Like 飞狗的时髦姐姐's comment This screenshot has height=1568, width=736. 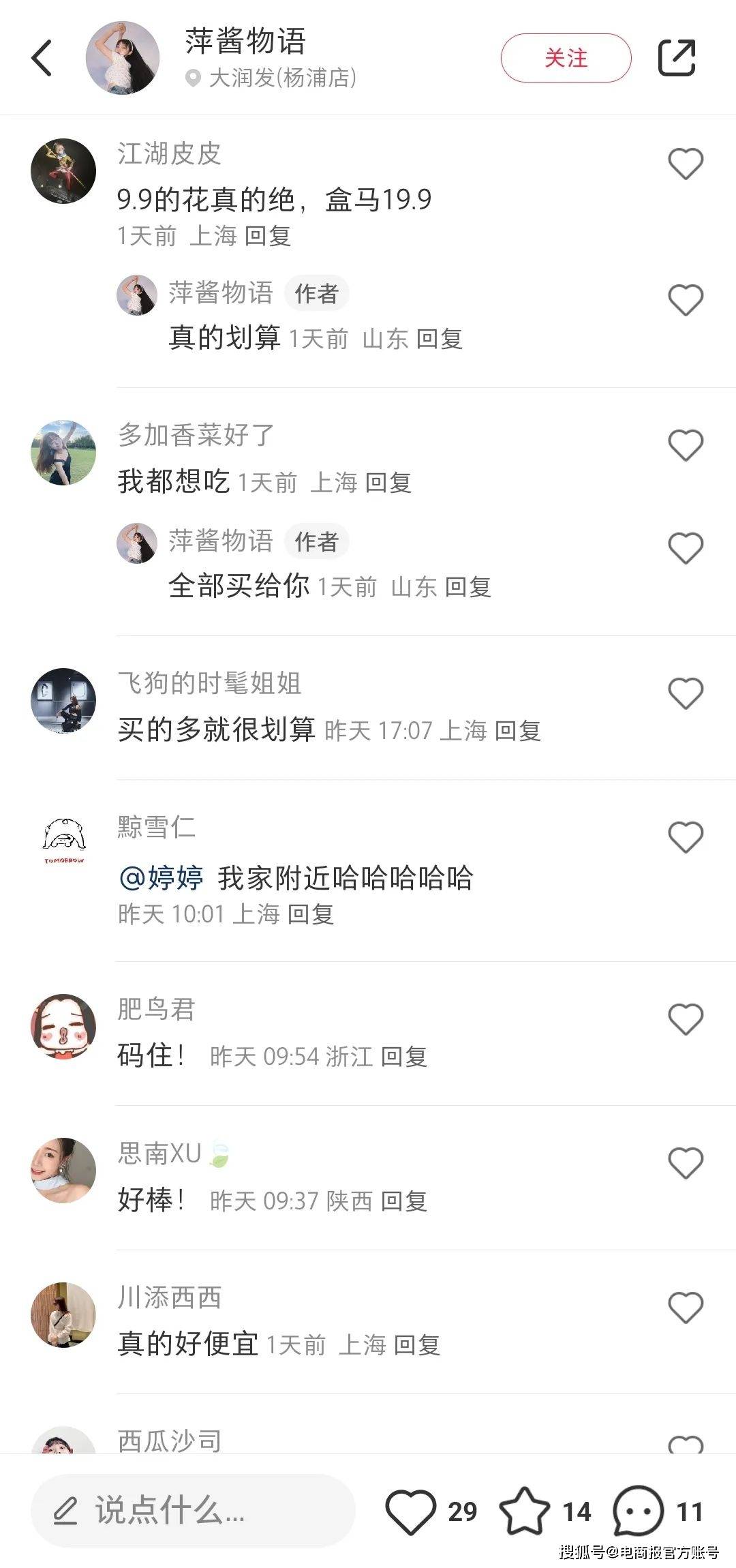tap(685, 694)
